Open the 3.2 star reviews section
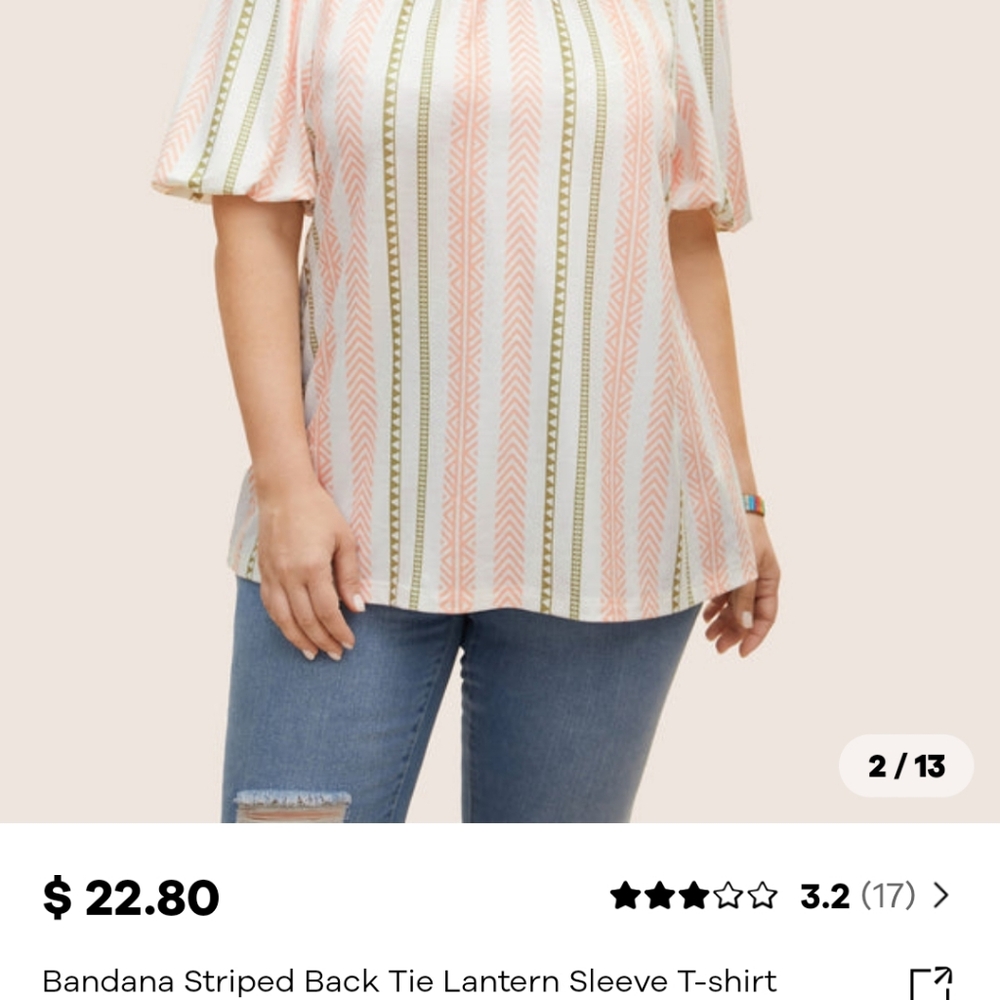The height and width of the screenshot is (1000, 1000). [x=780, y=895]
